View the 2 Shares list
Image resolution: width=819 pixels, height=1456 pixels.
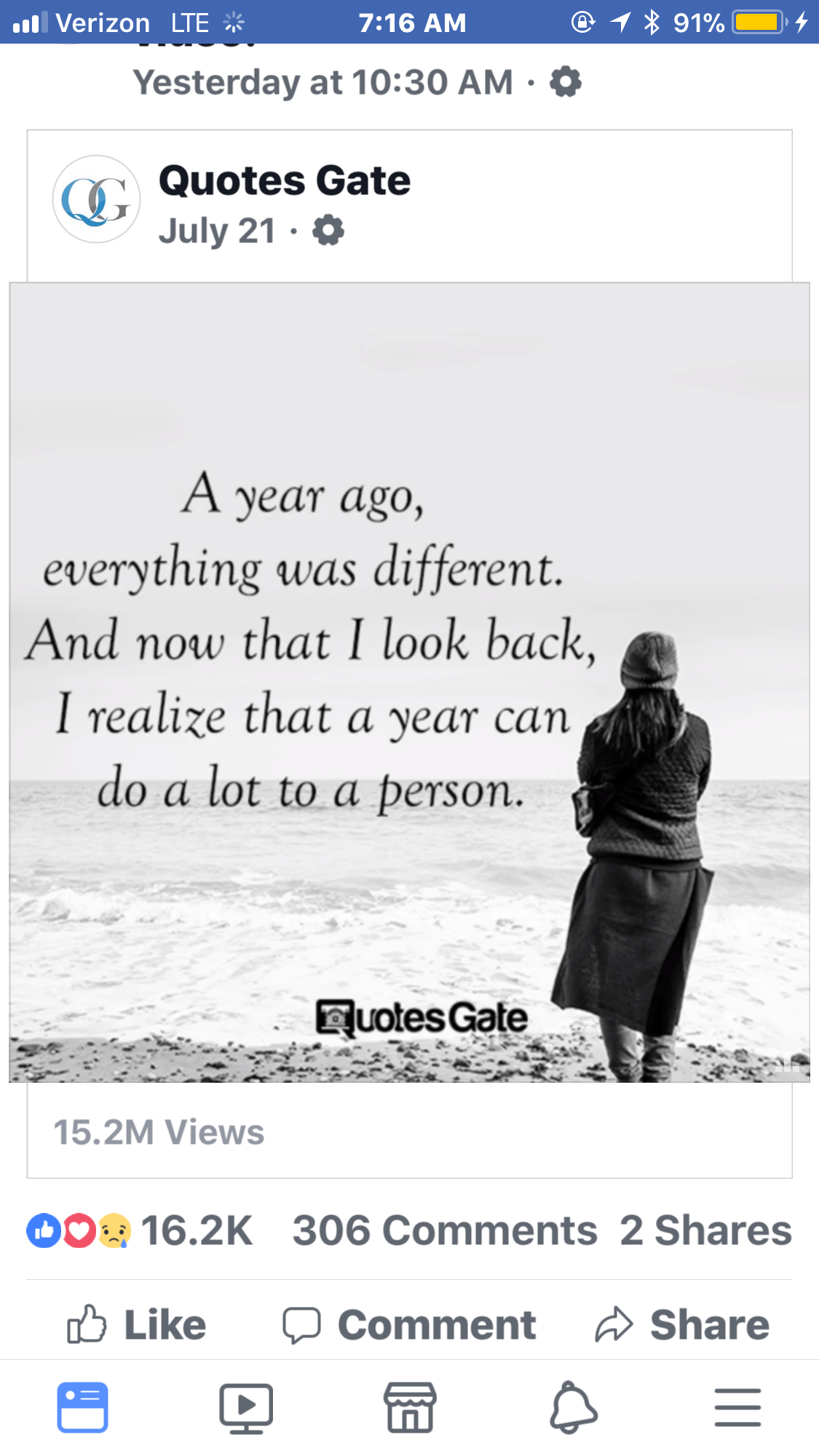coord(705,1230)
